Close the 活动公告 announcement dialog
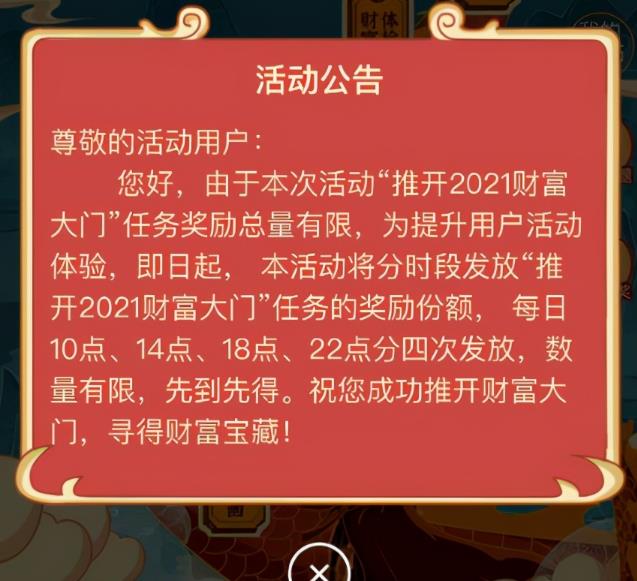The width and height of the screenshot is (637, 581). [x=317, y=570]
